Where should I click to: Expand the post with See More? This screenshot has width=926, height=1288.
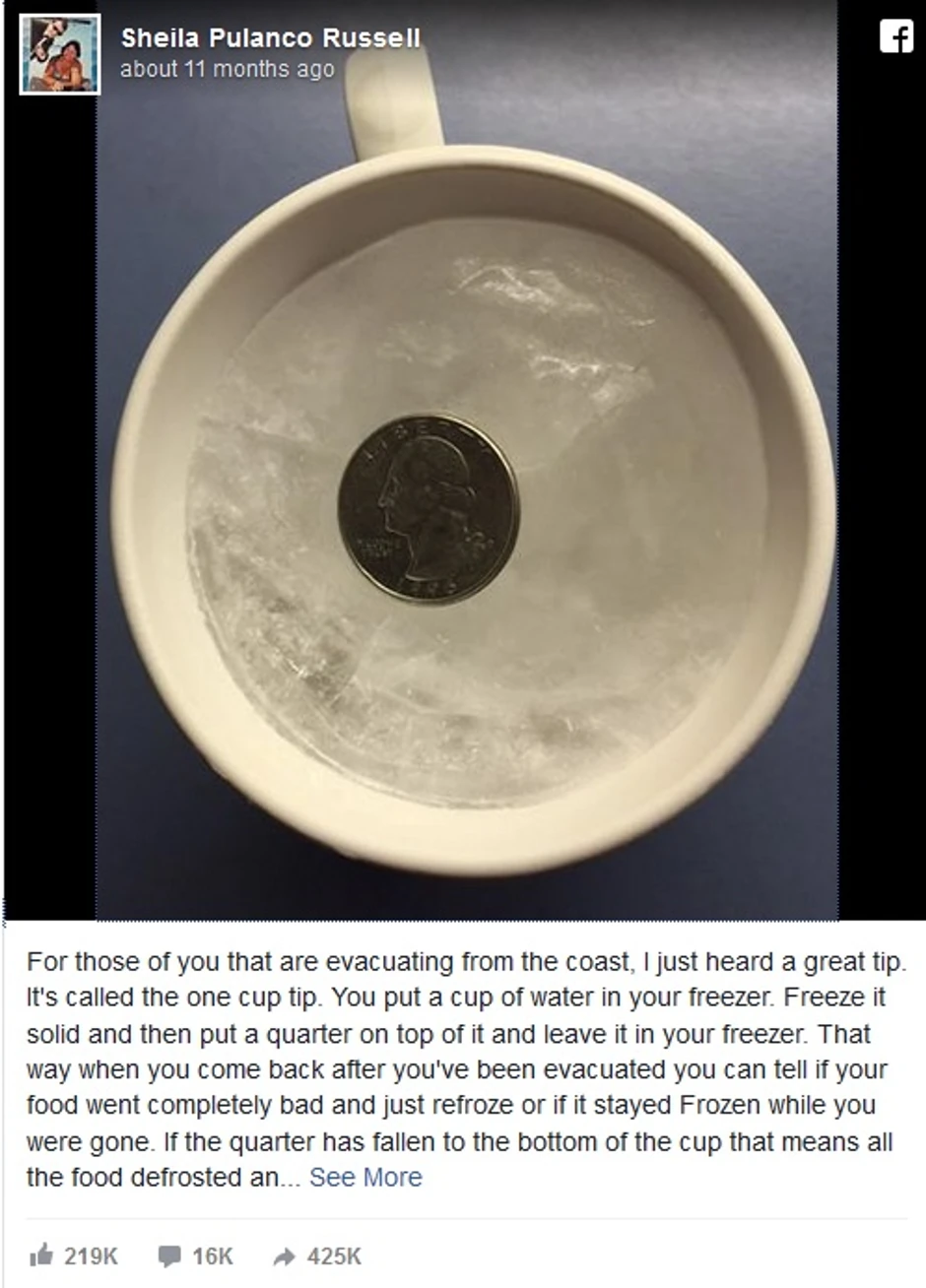point(365,1177)
